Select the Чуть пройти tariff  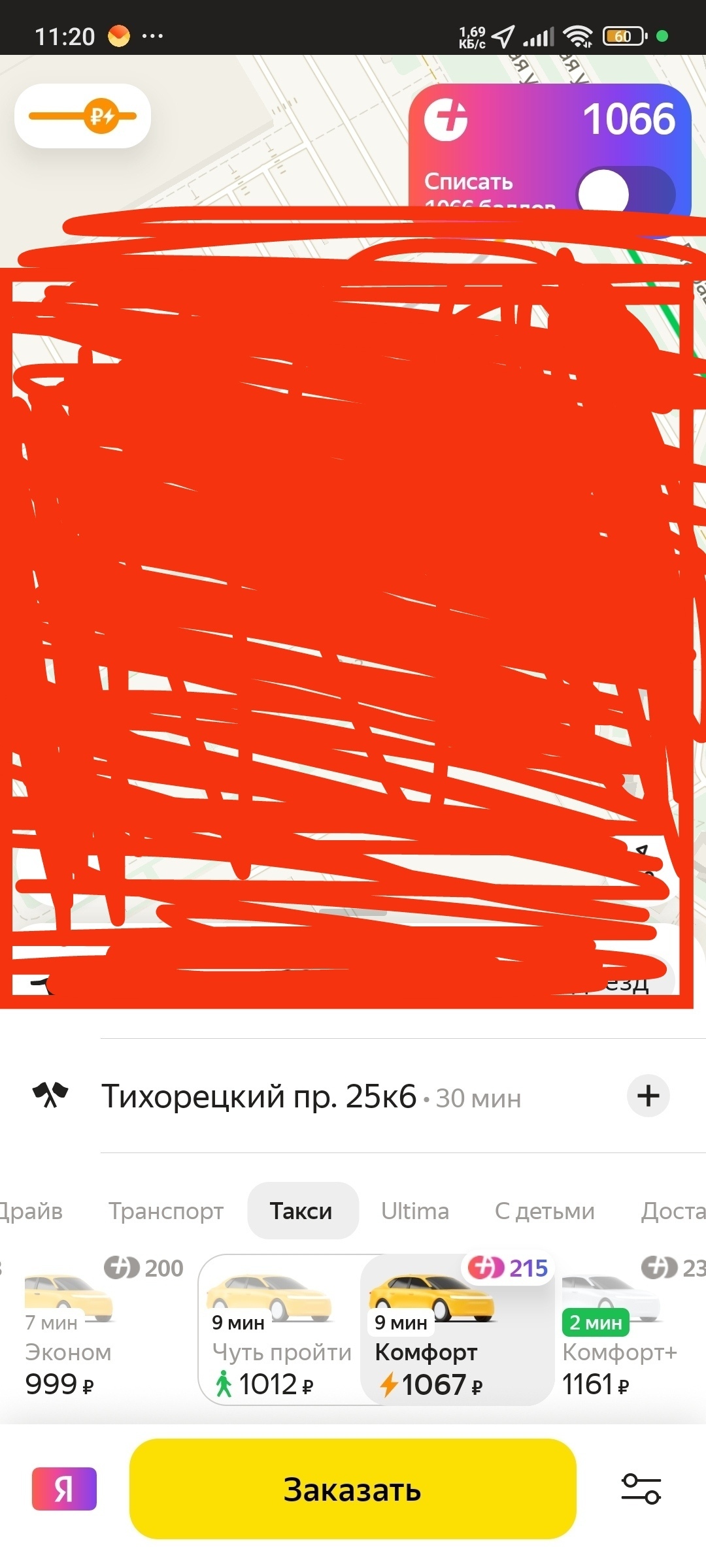(x=280, y=1333)
